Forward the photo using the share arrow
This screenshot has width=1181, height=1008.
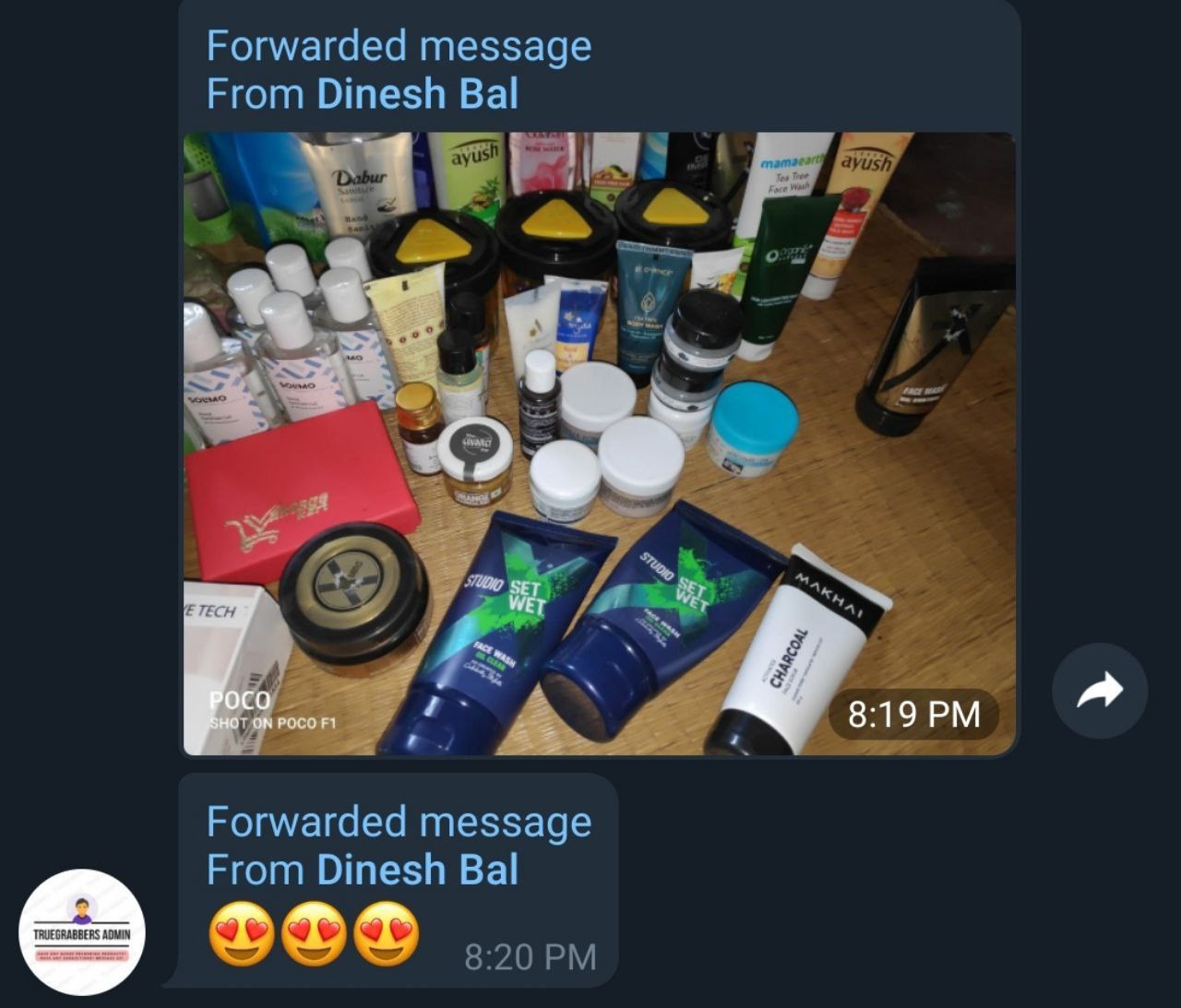[1100, 690]
